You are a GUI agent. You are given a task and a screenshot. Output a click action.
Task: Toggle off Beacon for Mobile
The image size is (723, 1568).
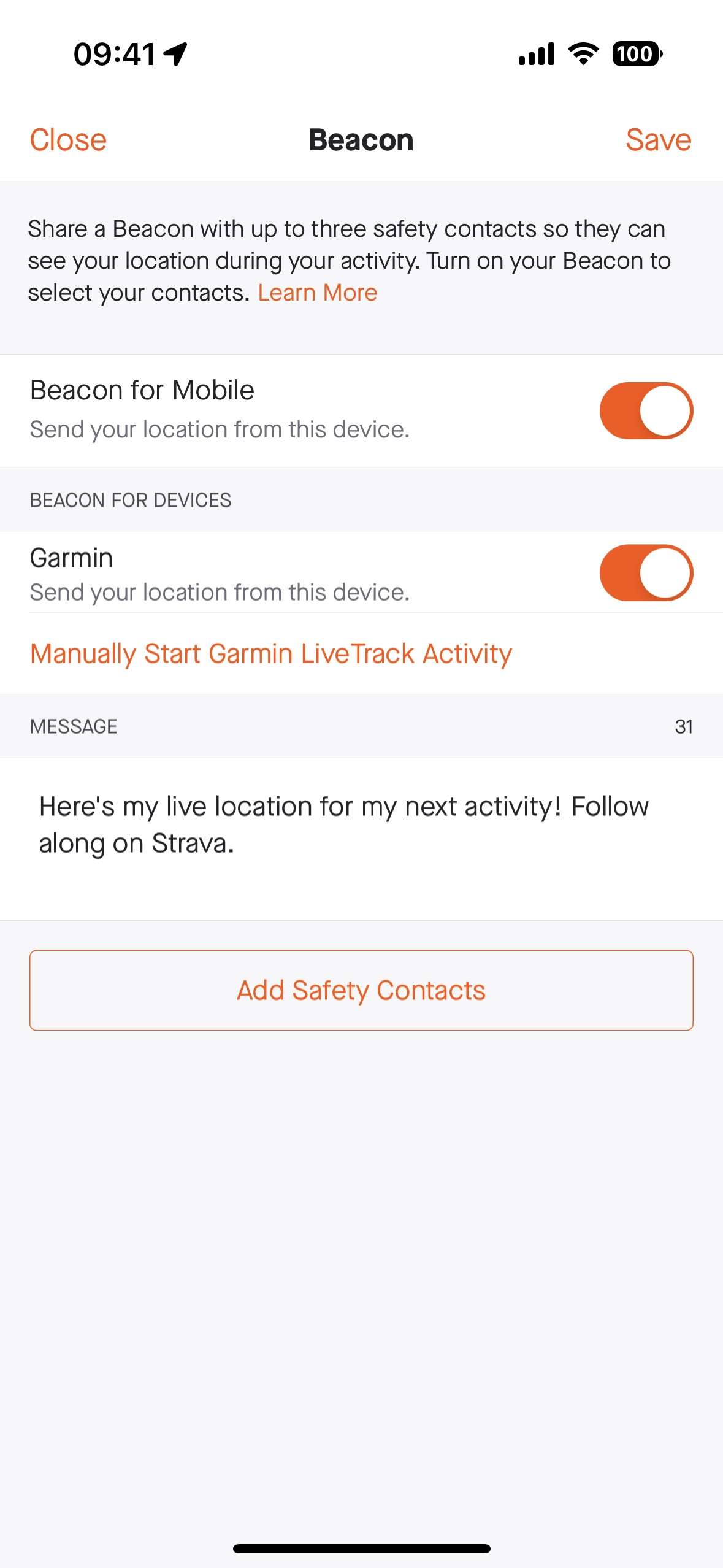[646, 410]
